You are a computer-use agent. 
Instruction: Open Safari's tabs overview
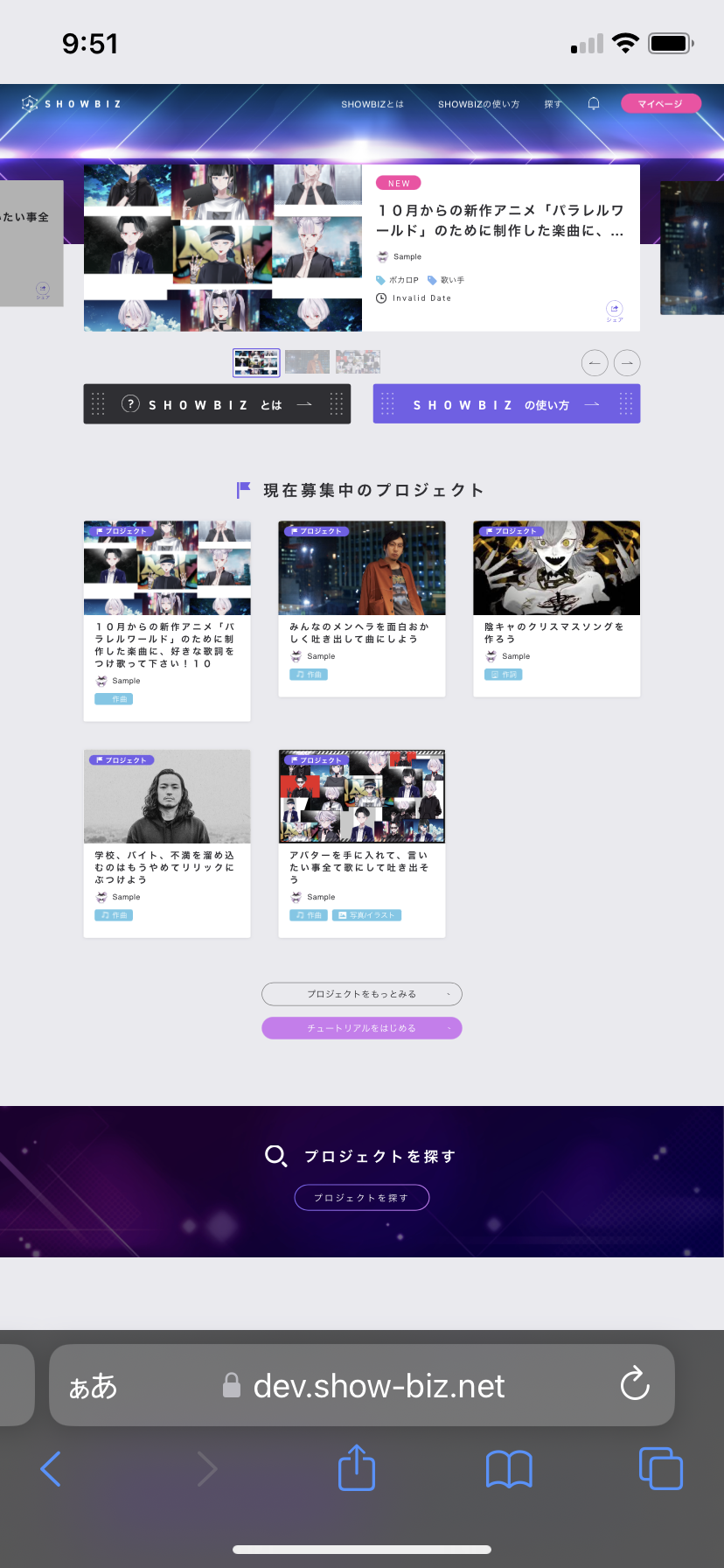click(x=661, y=1468)
